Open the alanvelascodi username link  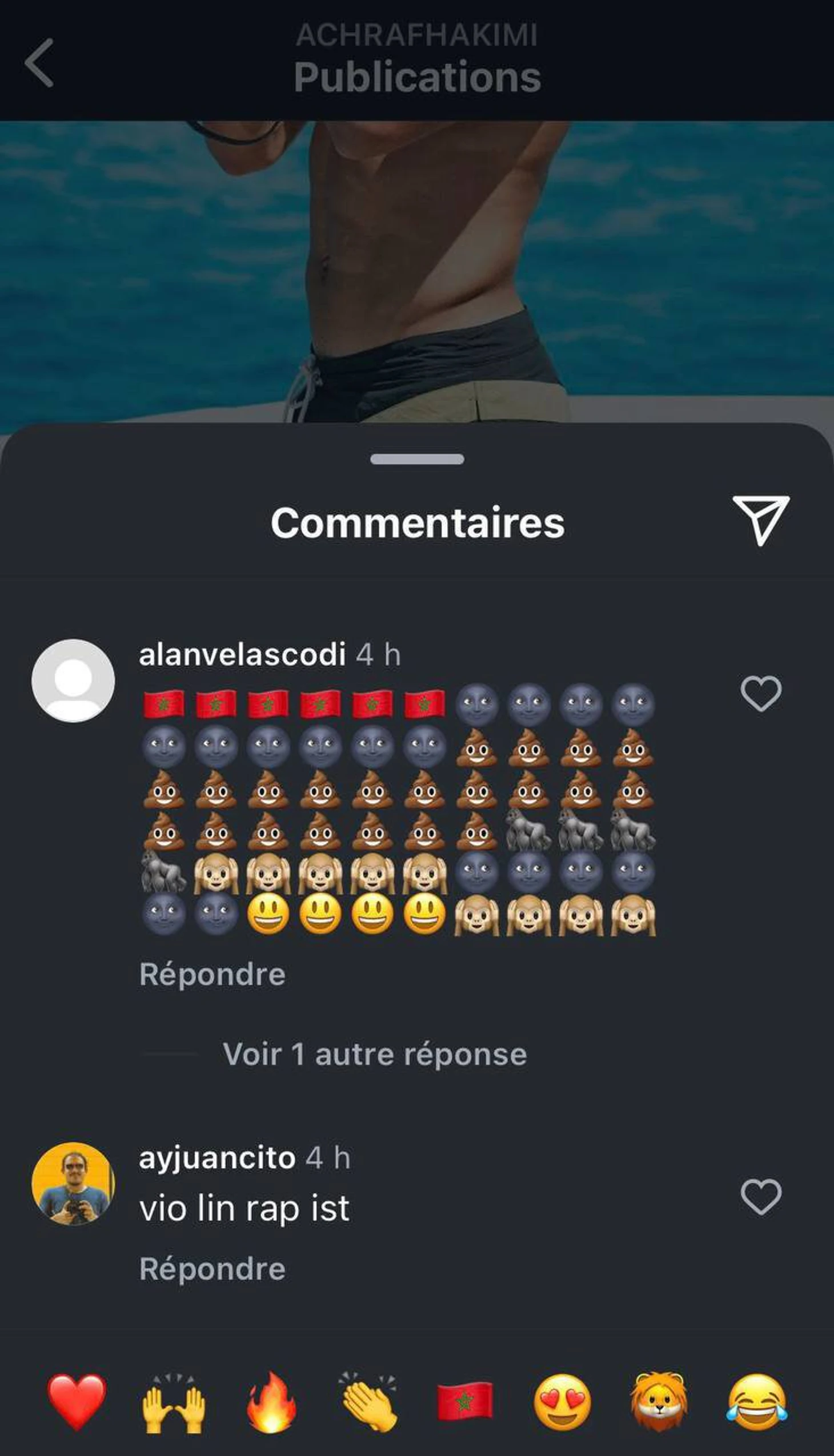coord(242,654)
